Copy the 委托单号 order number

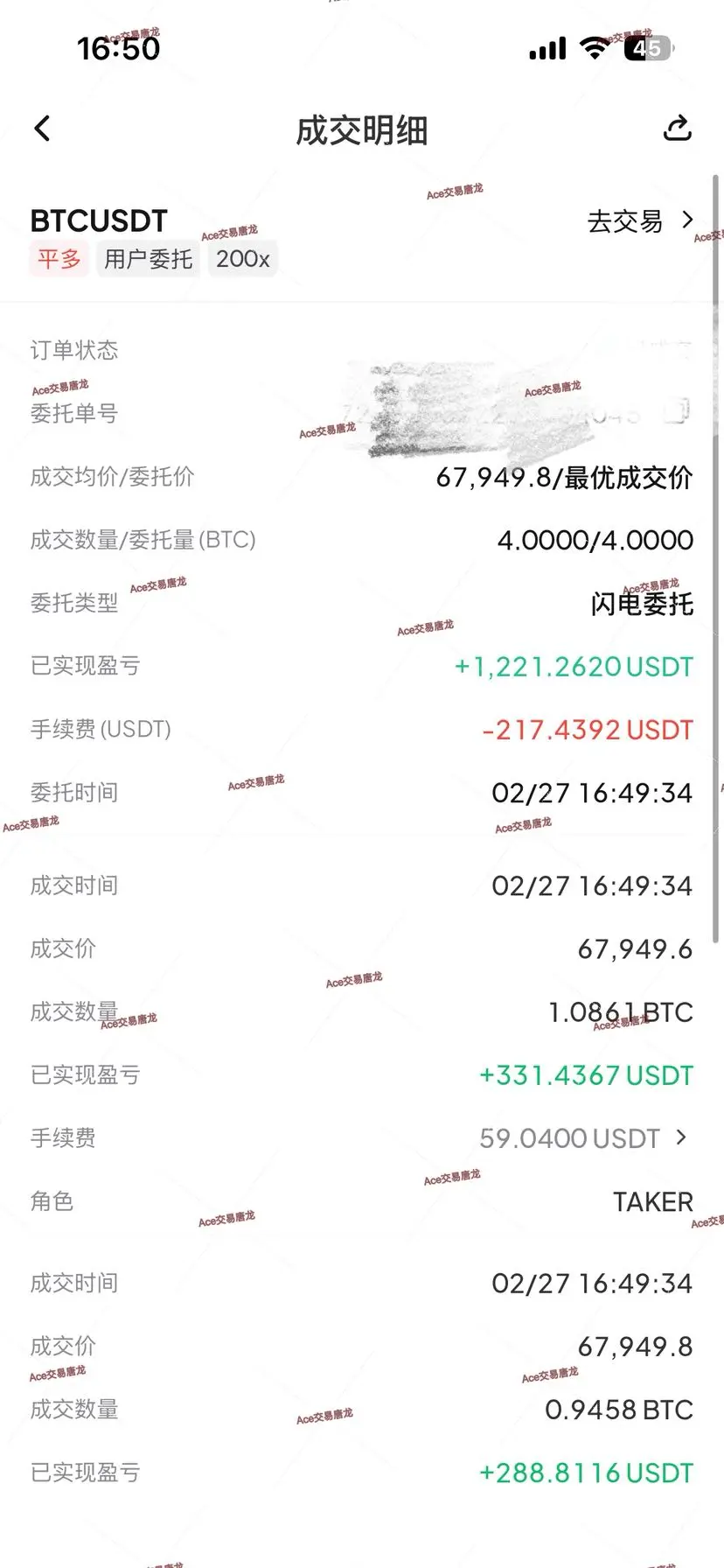click(677, 411)
